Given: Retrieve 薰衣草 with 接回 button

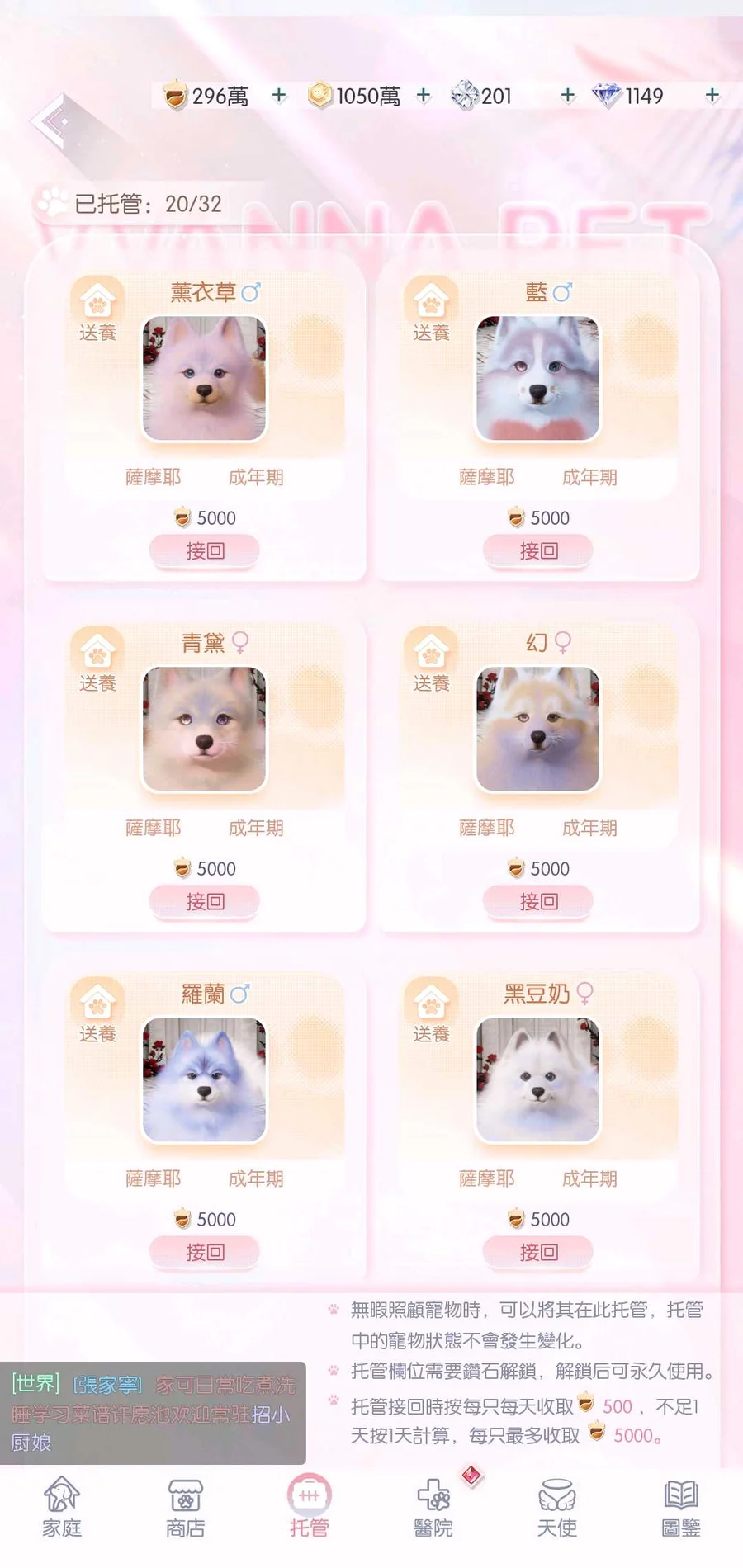Looking at the screenshot, I should pos(205,550).
